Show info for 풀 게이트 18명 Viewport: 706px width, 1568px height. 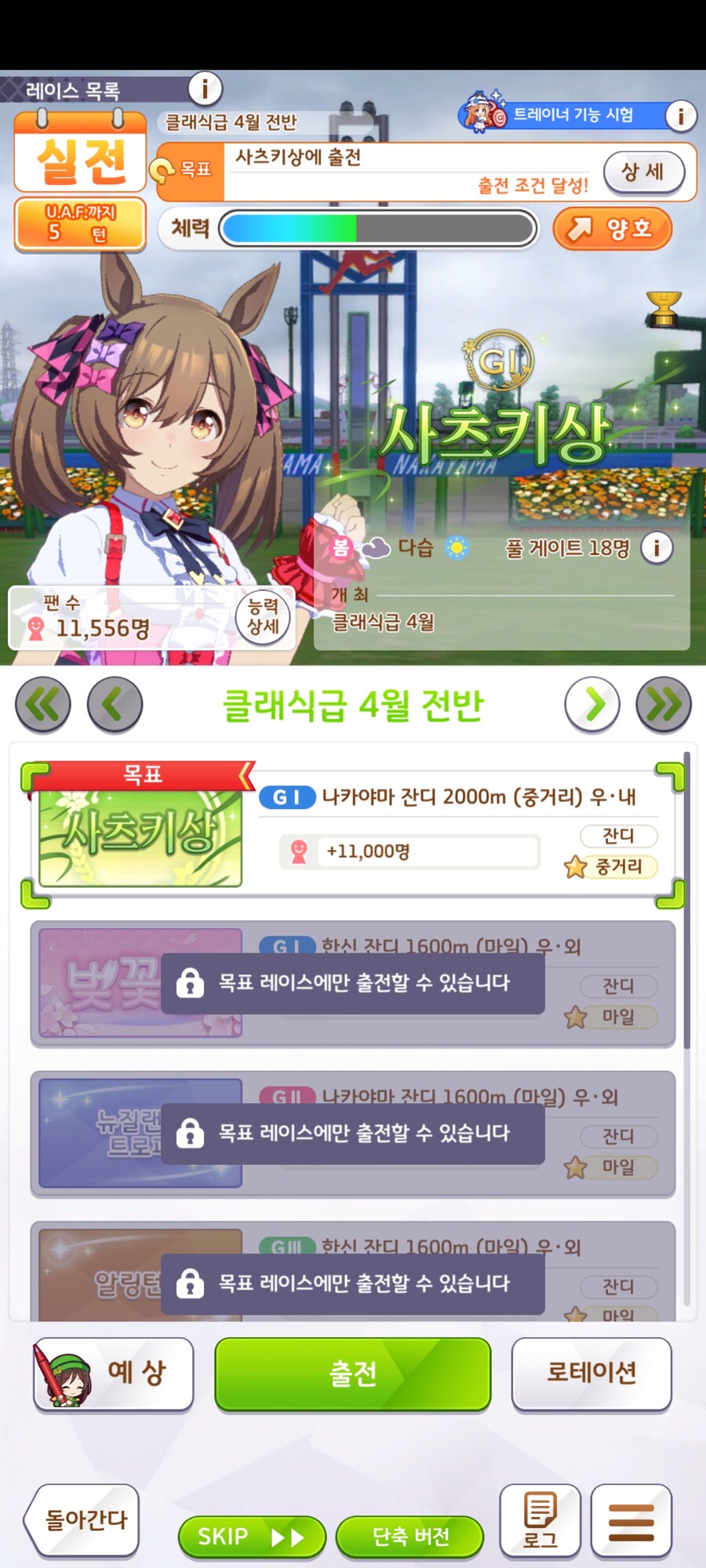coord(657,548)
